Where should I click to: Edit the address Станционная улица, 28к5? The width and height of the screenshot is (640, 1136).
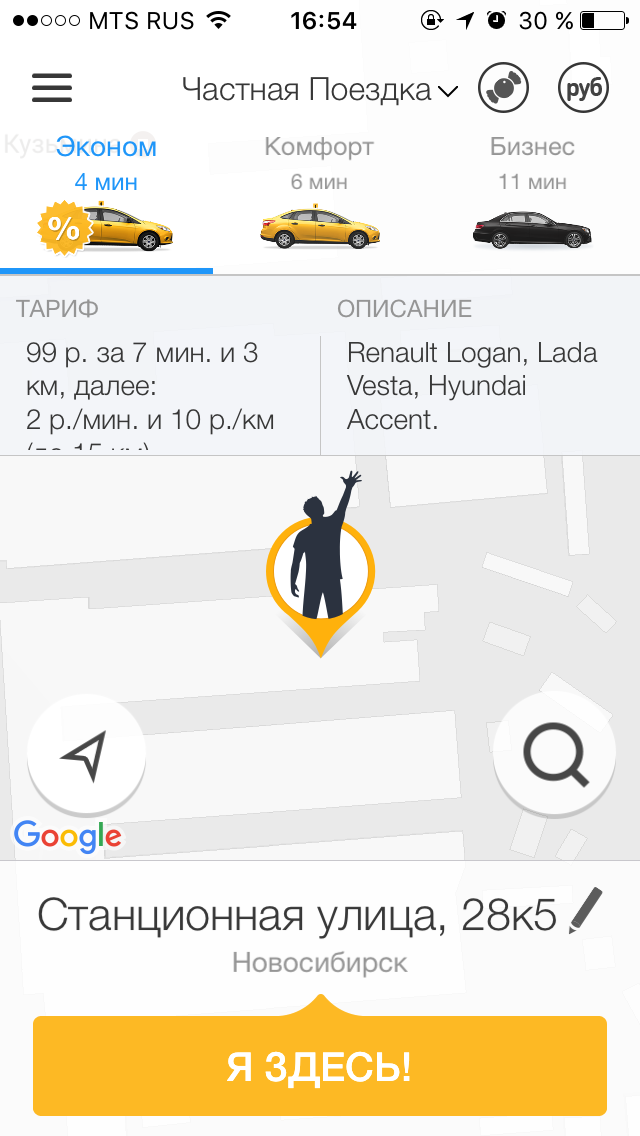click(x=586, y=911)
